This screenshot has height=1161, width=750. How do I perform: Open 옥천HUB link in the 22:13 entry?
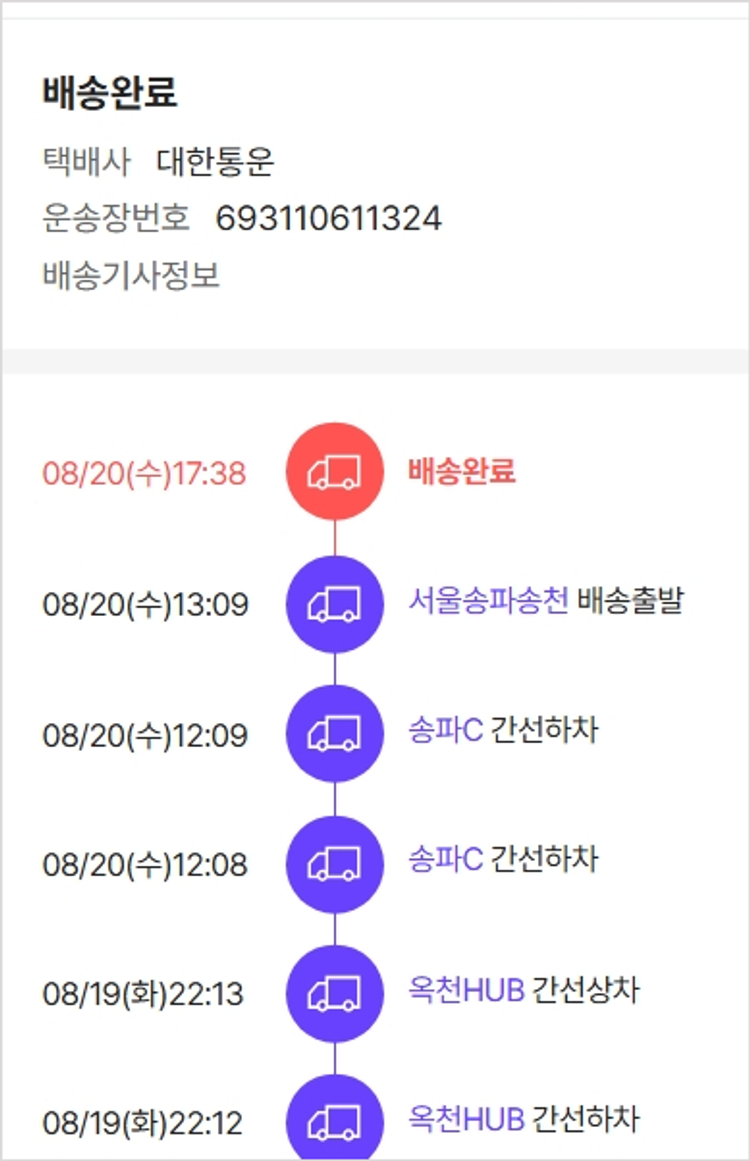467,990
